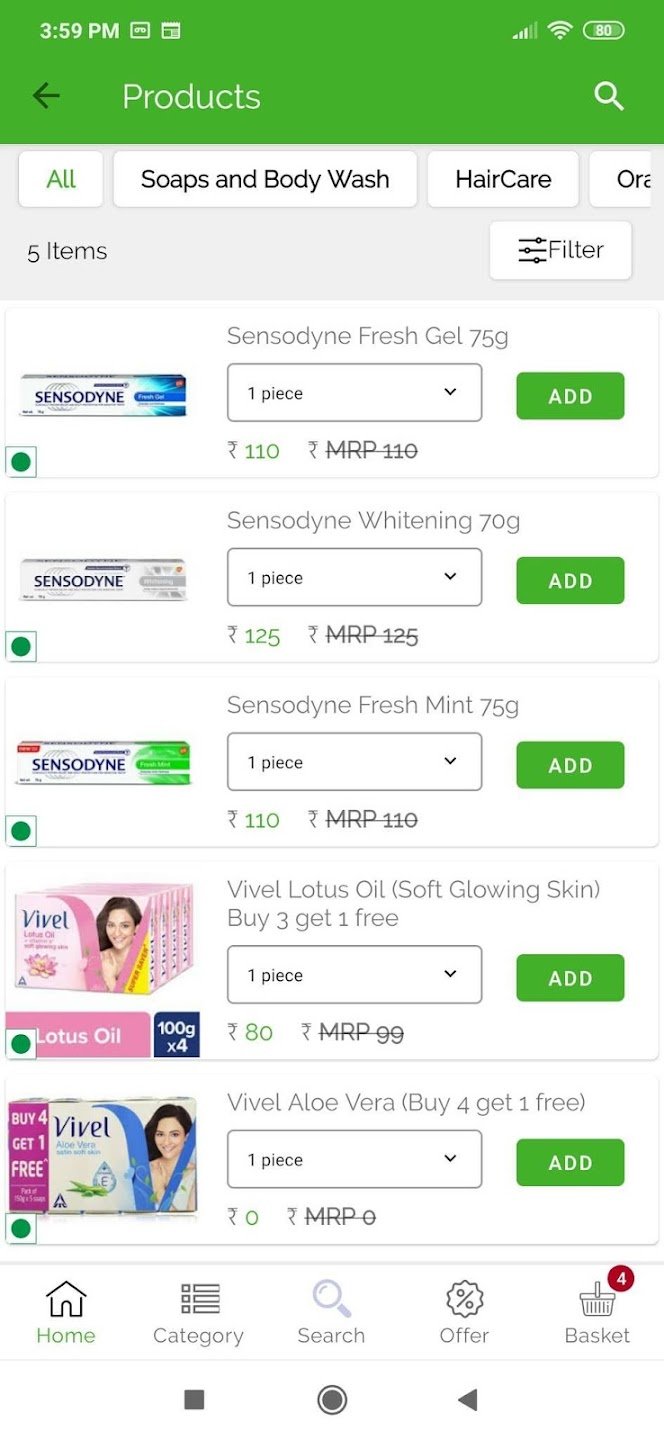This screenshot has width=664, height=1440.
Task: Add Sensodyne Fresh Mint 75g to basket
Action: click(570, 765)
